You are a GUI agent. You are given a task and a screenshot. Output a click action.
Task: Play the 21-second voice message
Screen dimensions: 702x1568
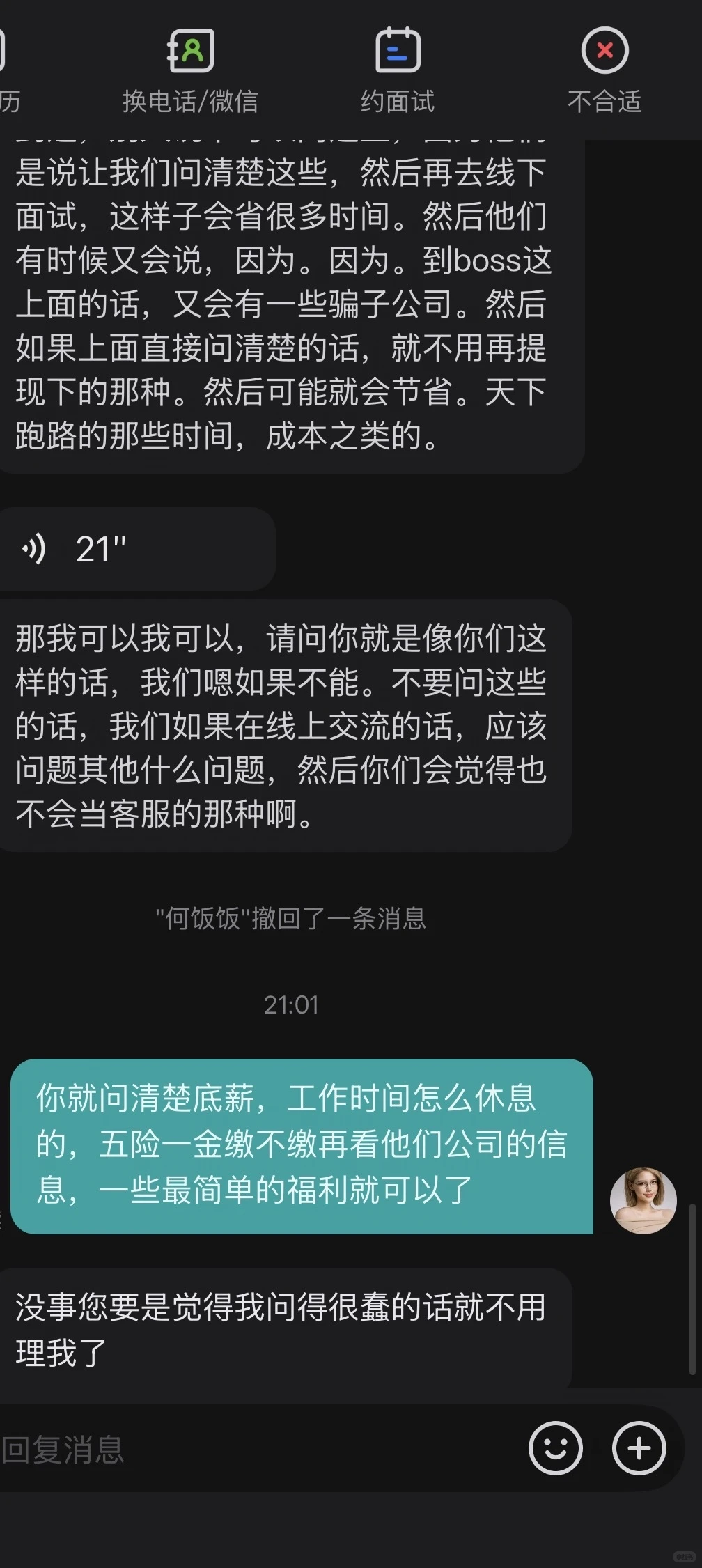click(x=137, y=549)
